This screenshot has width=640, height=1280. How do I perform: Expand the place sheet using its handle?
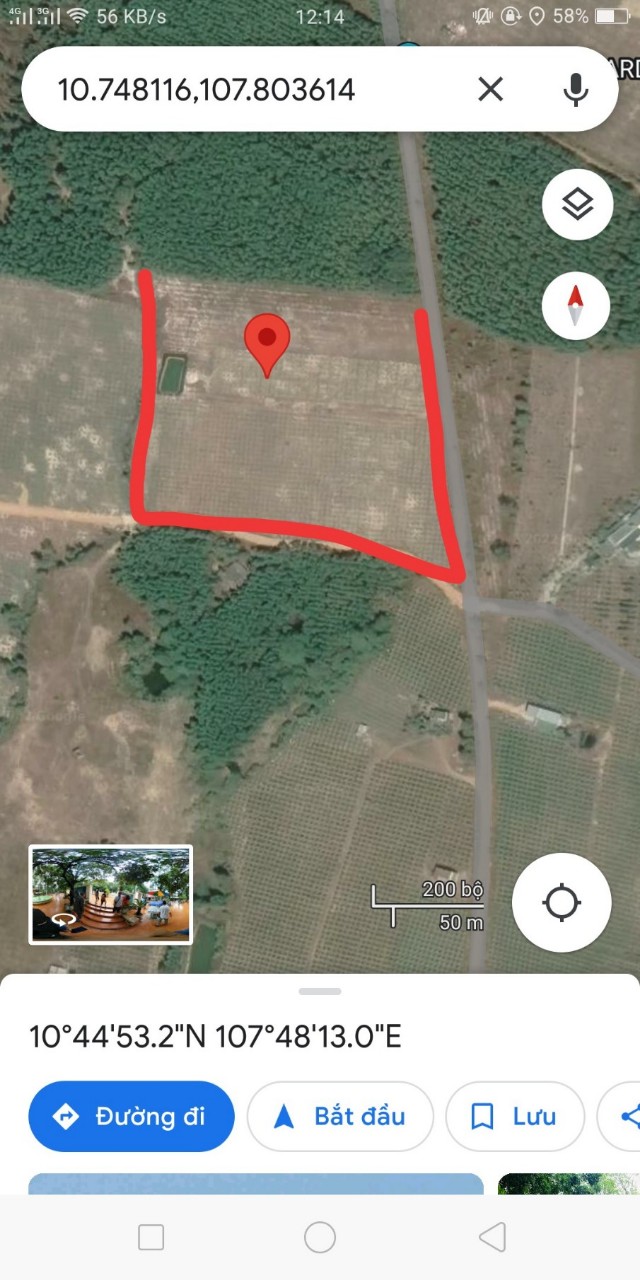point(320,991)
